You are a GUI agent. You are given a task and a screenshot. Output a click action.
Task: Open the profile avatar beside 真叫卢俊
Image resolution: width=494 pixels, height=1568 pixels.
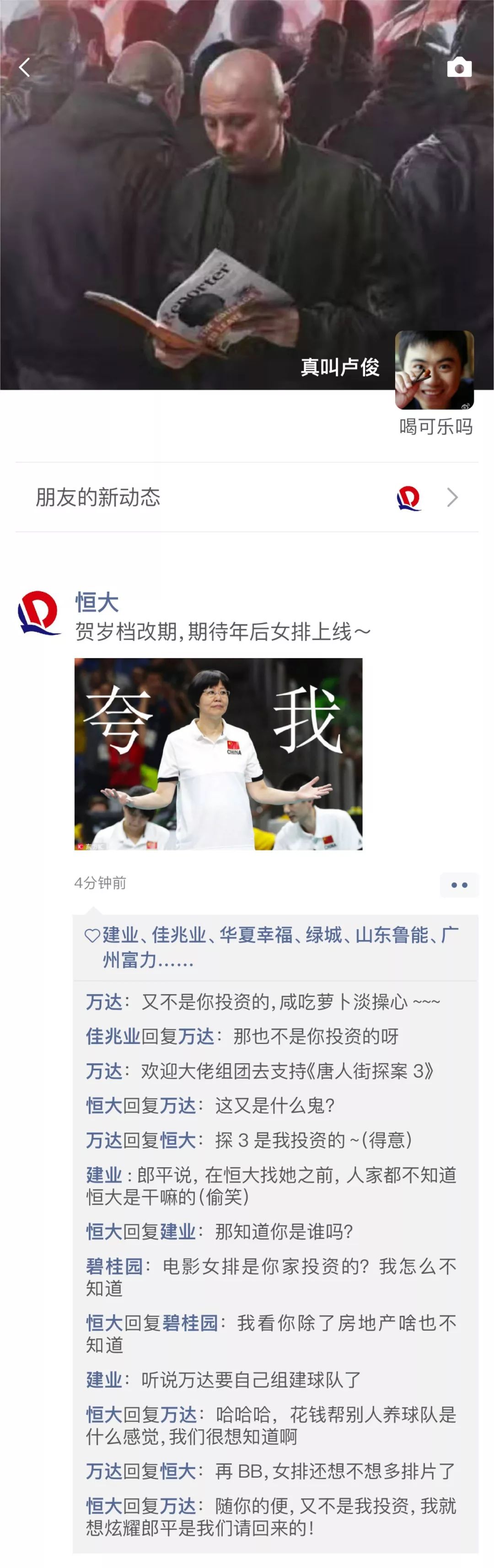click(x=435, y=370)
